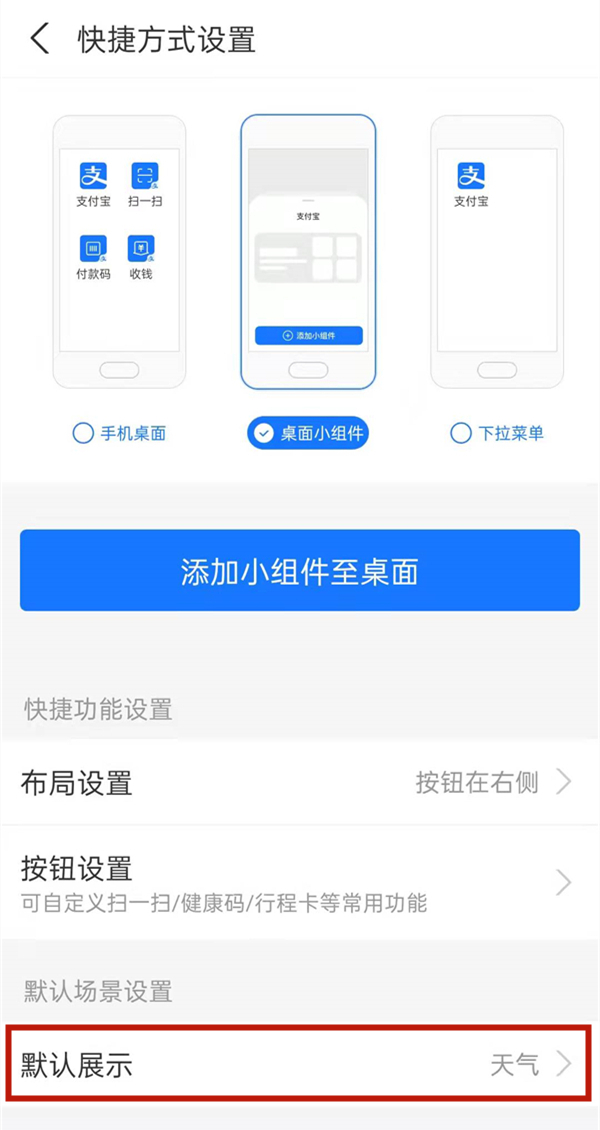The height and width of the screenshot is (1130, 600).
Task: Open 按钮设置 row
Action: coord(300,882)
